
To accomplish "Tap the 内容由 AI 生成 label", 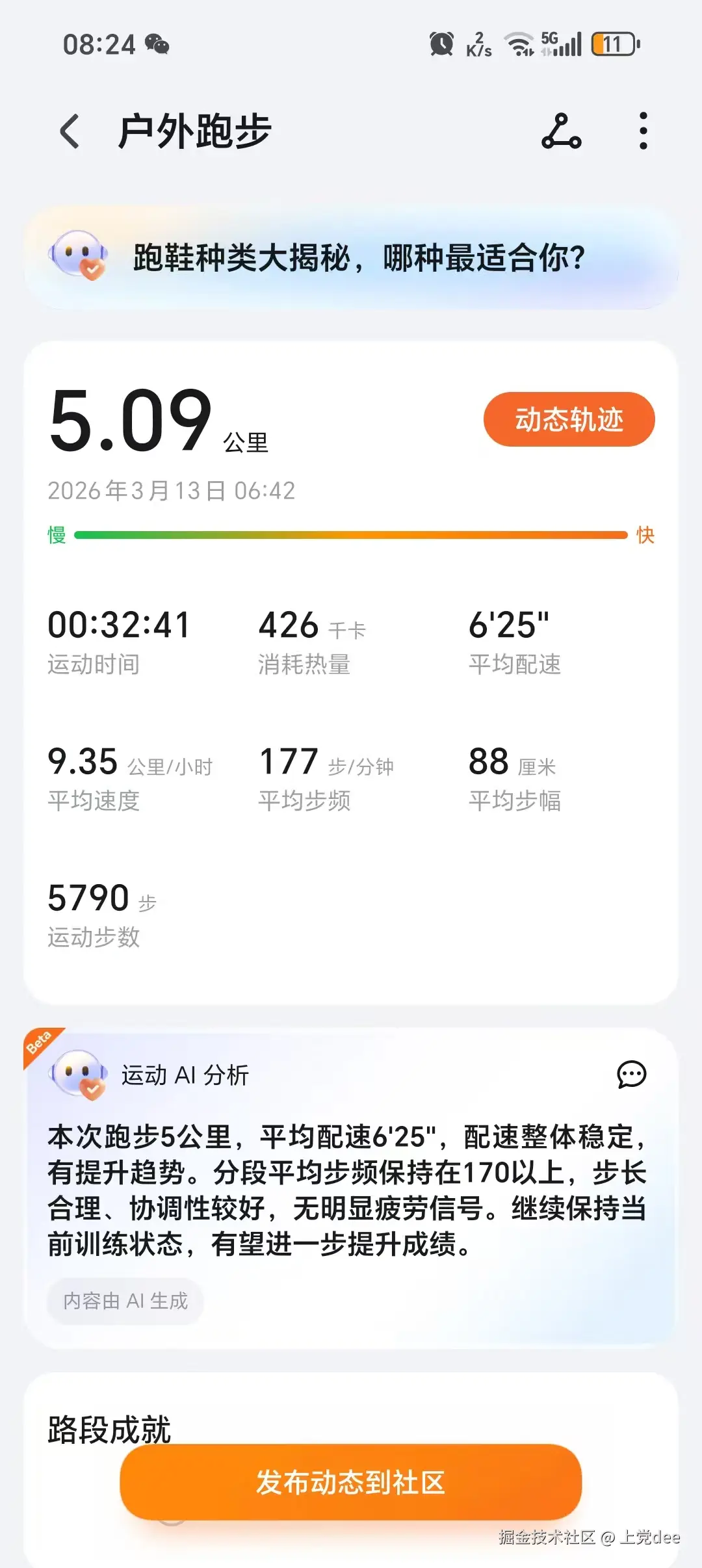I will (x=124, y=1301).
